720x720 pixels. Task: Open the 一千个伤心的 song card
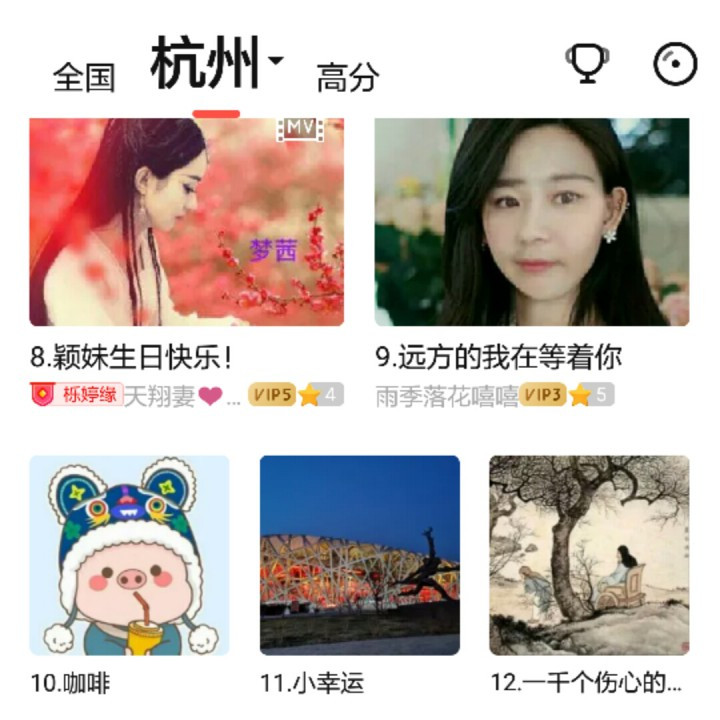(589, 555)
